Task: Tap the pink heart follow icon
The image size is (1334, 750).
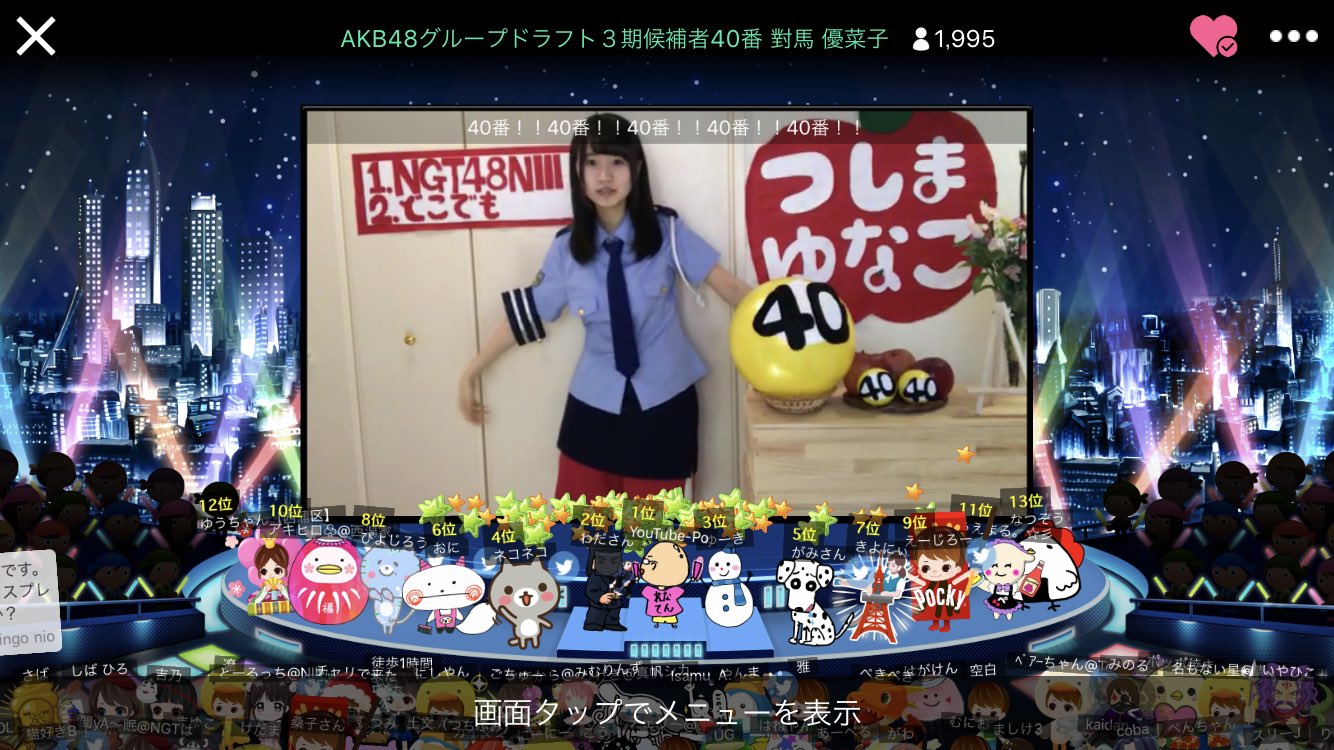Action: pos(1213,37)
